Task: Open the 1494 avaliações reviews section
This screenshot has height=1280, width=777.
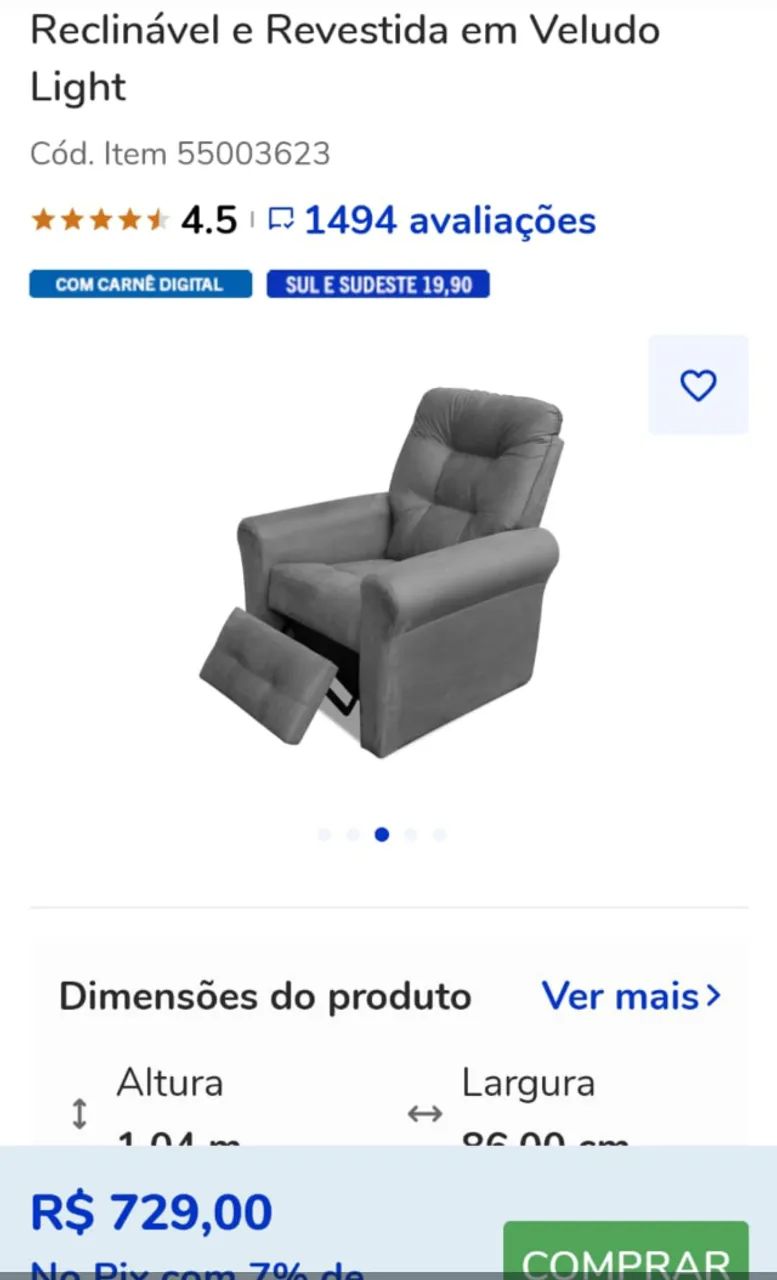Action: (450, 220)
